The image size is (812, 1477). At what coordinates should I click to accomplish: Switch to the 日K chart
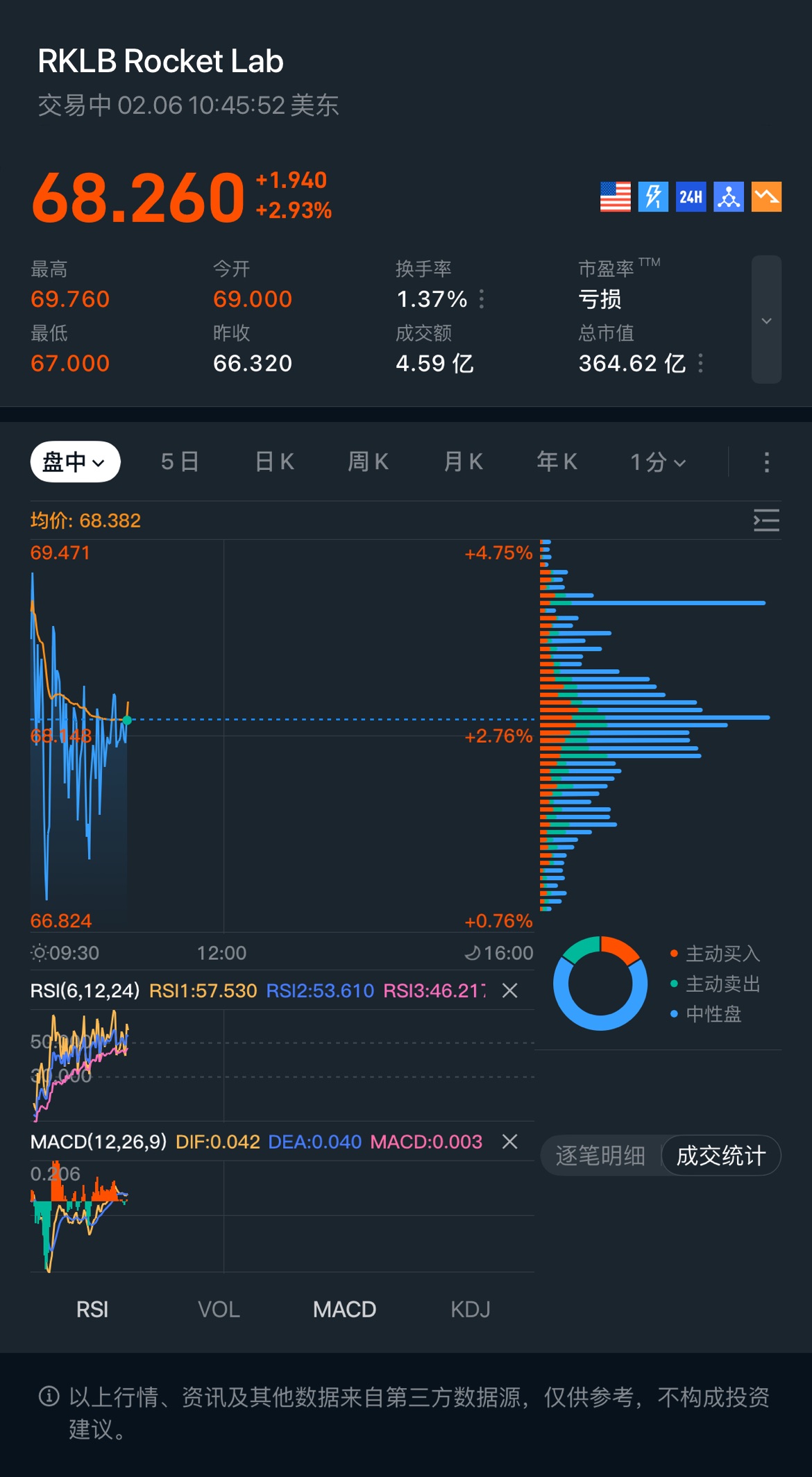(275, 462)
